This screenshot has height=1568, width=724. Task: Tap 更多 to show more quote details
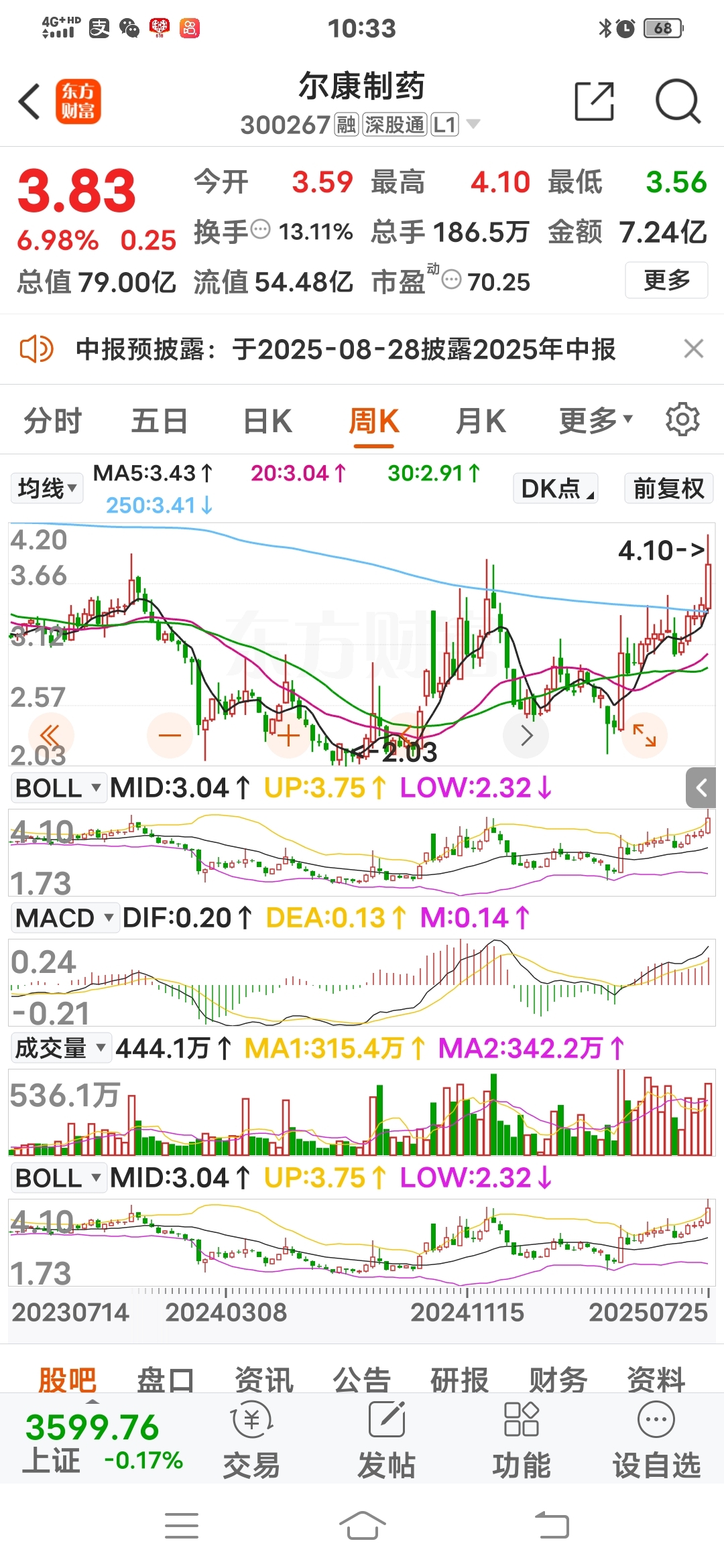click(x=666, y=280)
